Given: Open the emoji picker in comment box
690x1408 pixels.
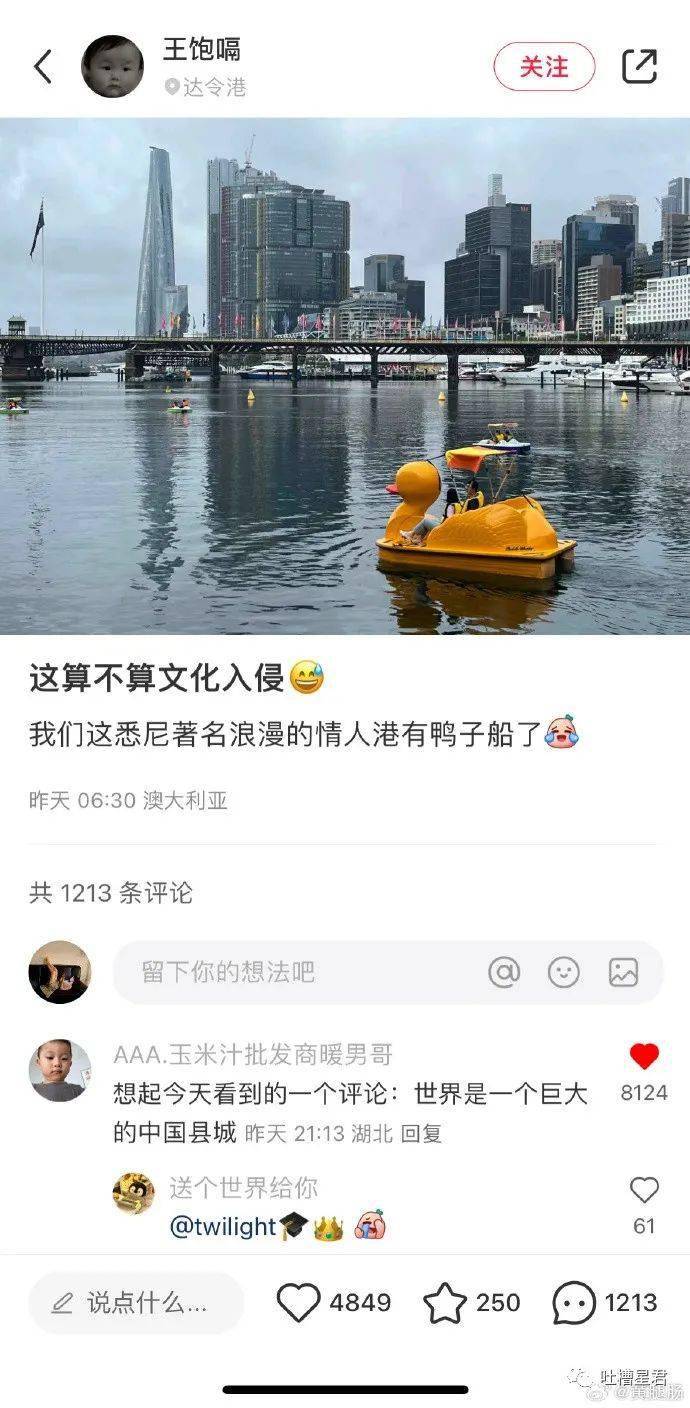Looking at the screenshot, I should 564,972.
